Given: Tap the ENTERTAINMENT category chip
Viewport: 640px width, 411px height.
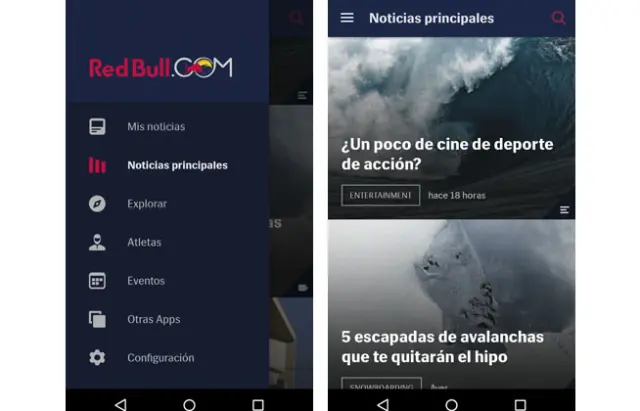Looking at the screenshot, I should point(380,195).
